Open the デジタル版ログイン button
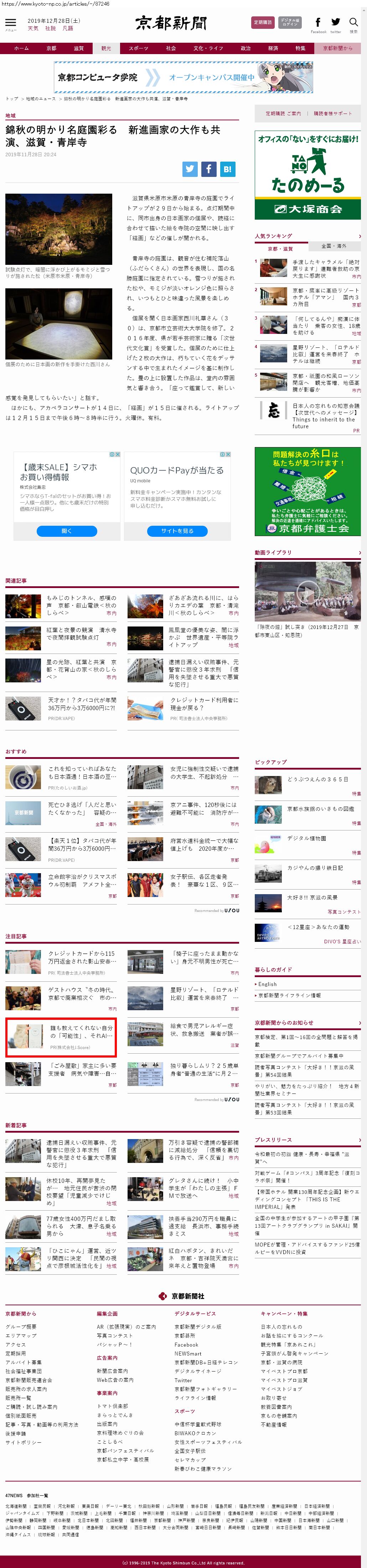Image resolution: width=367 pixels, height=1568 pixels. tap(290, 22)
